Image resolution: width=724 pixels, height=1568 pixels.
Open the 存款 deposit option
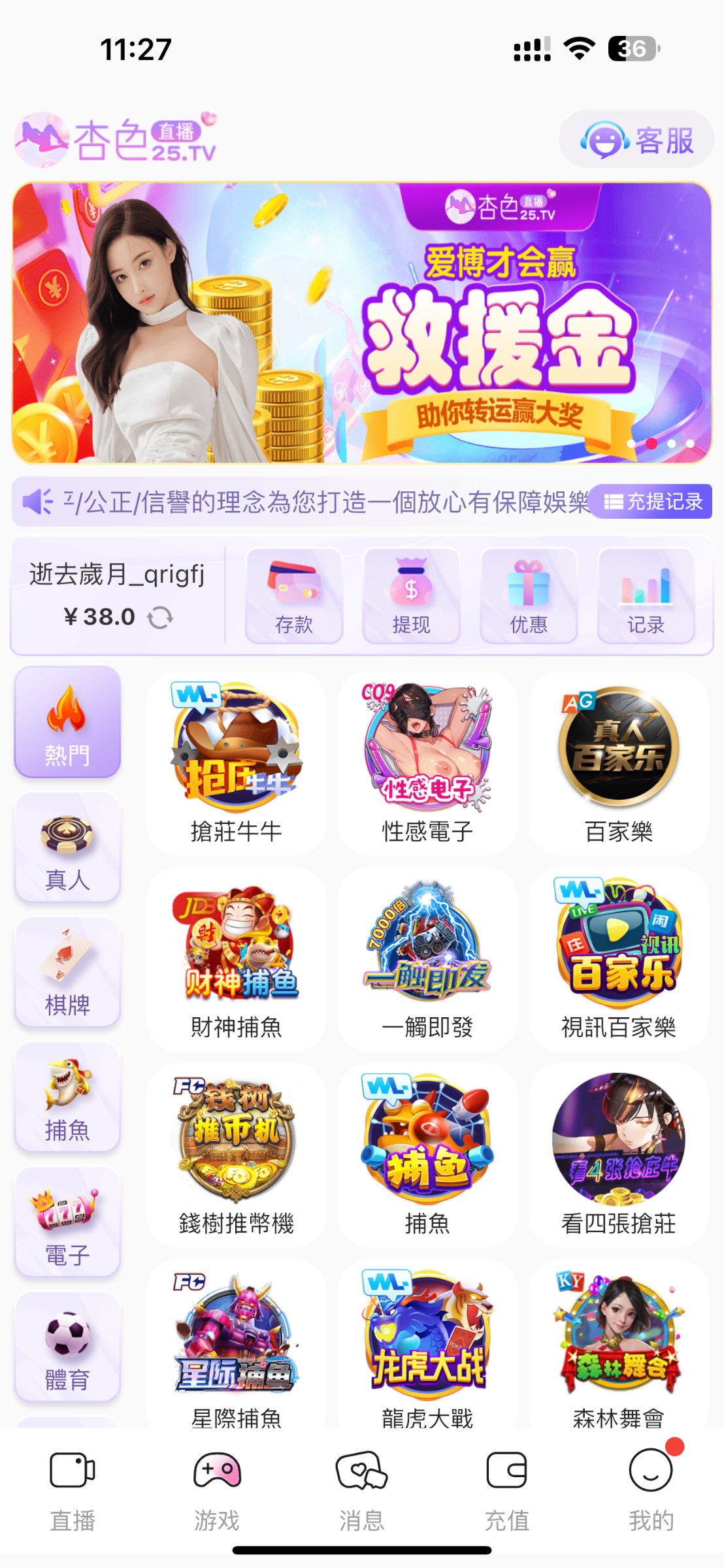pyautogui.click(x=294, y=595)
